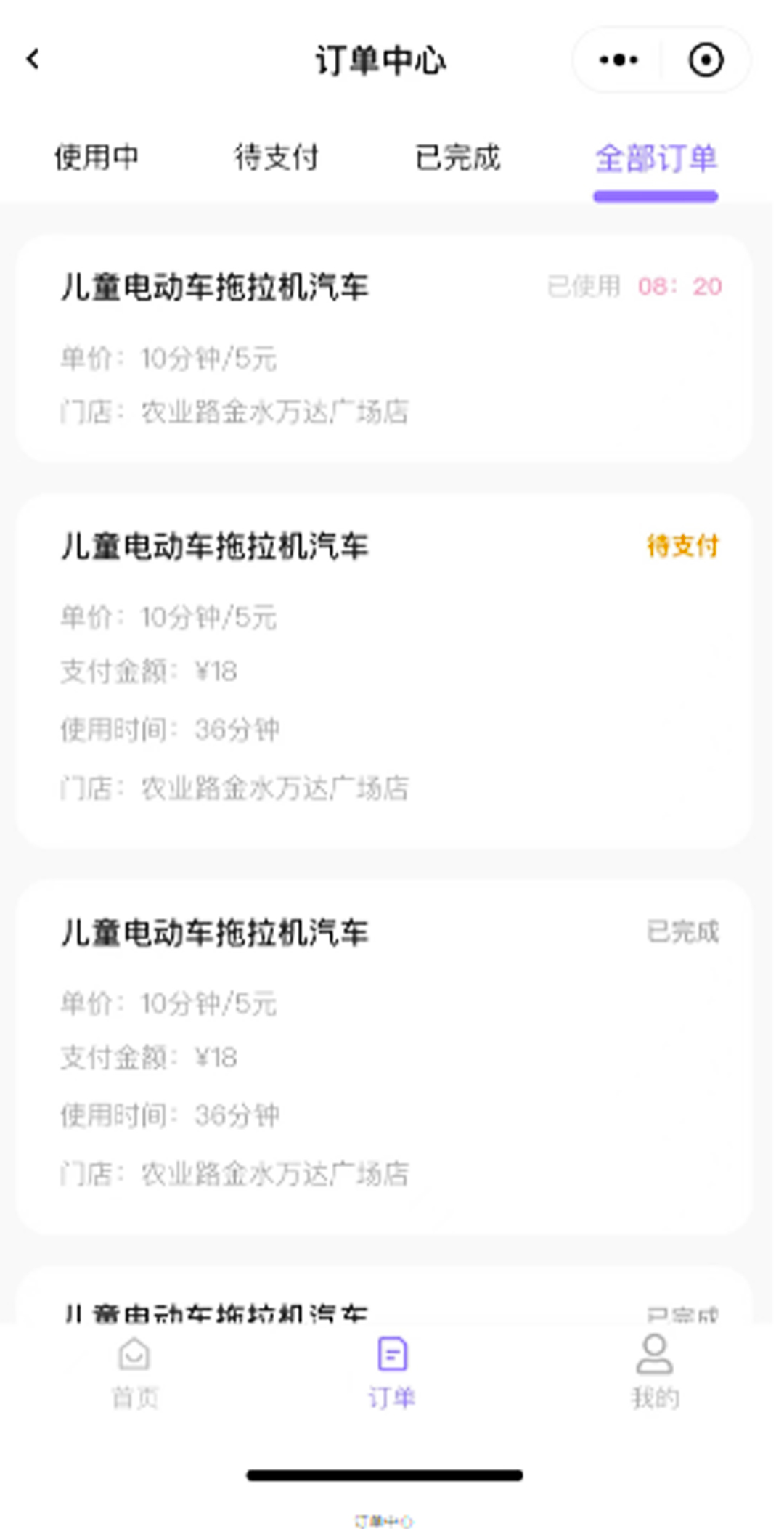
Task: Tap the 订单 bottom navigation item
Action: point(392,1372)
